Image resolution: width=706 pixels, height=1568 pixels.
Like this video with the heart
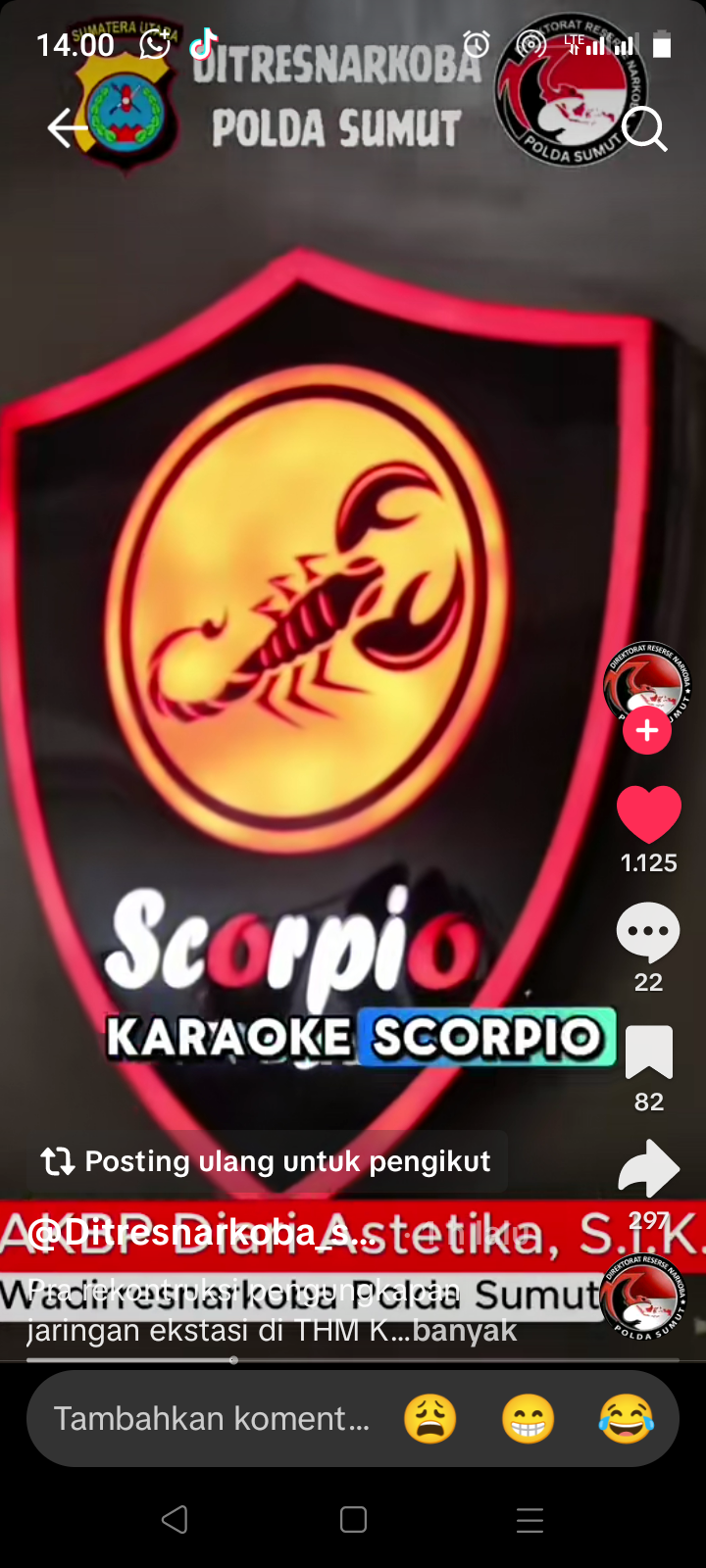(x=648, y=814)
